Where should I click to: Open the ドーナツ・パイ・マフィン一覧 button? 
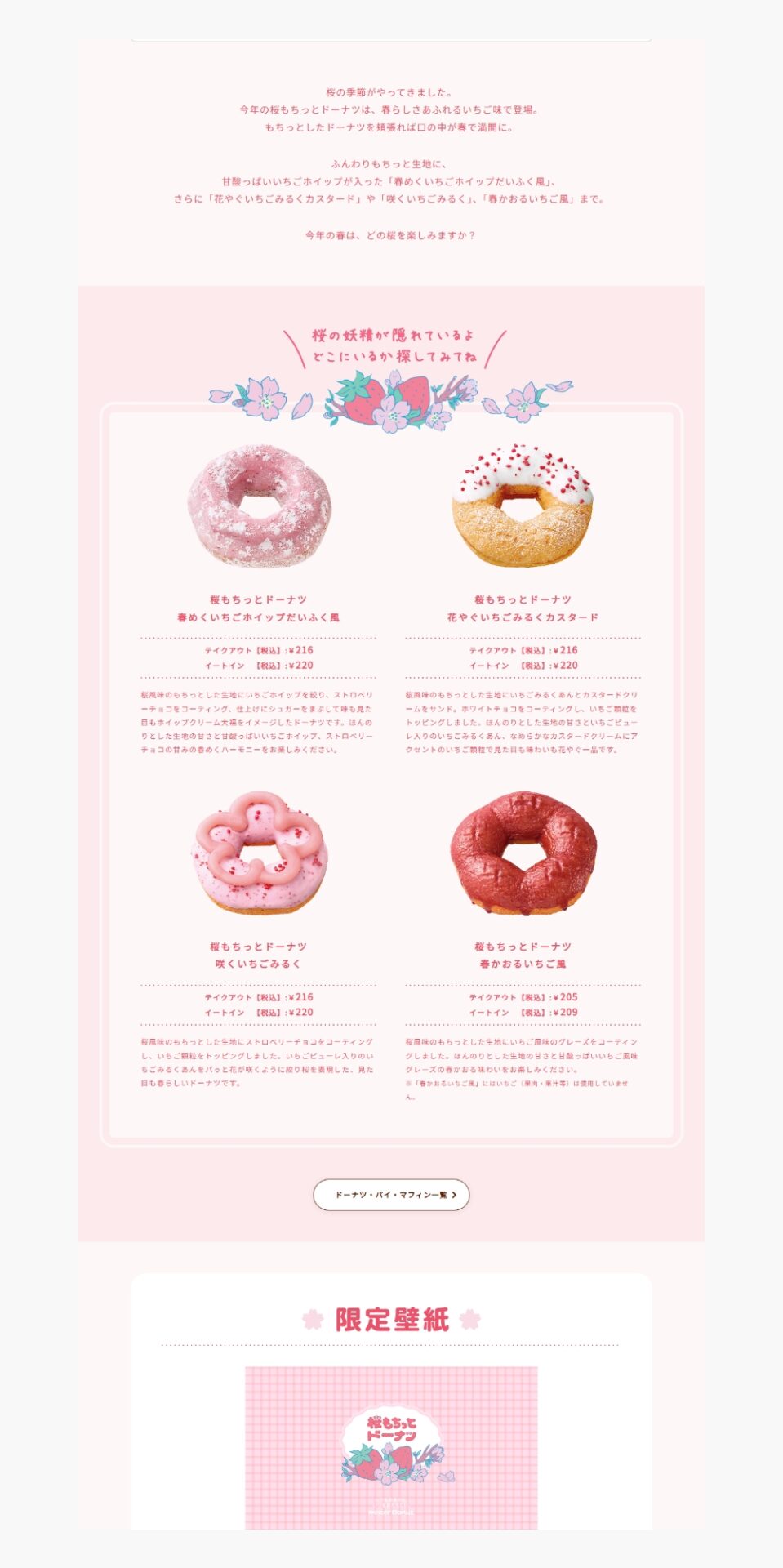click(391, 1195)
